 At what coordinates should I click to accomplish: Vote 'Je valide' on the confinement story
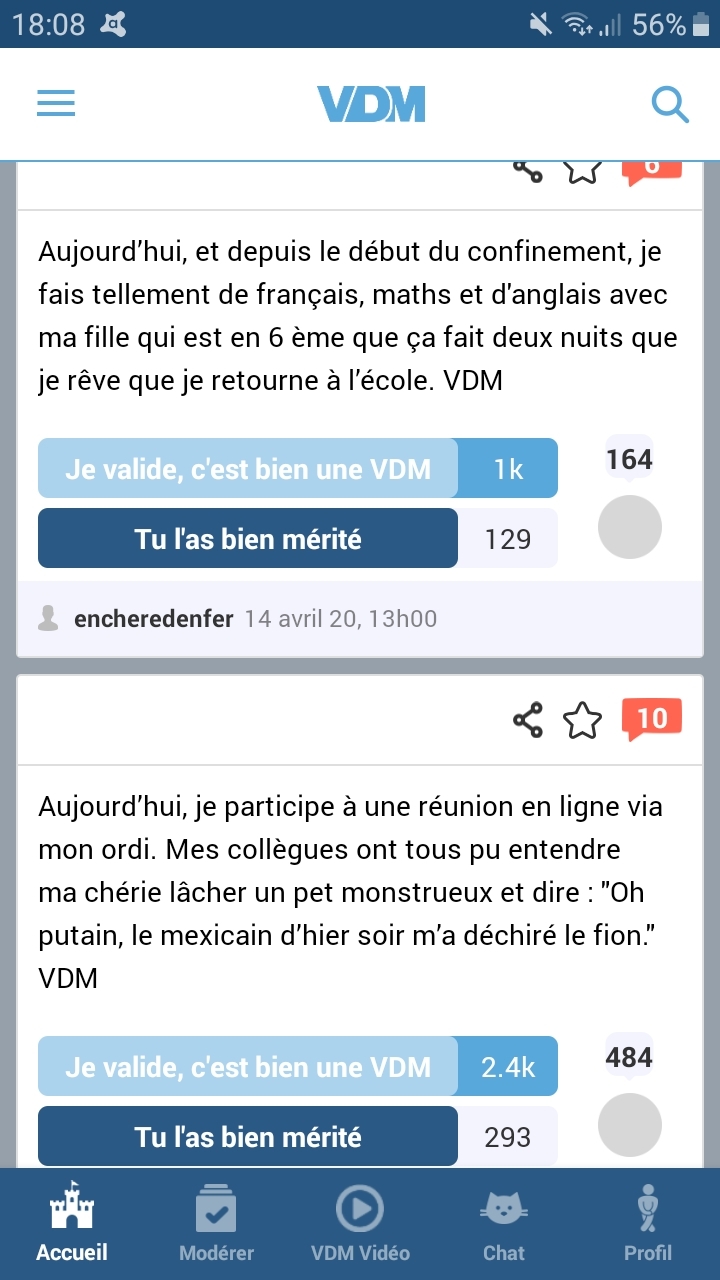click(248, 468)
